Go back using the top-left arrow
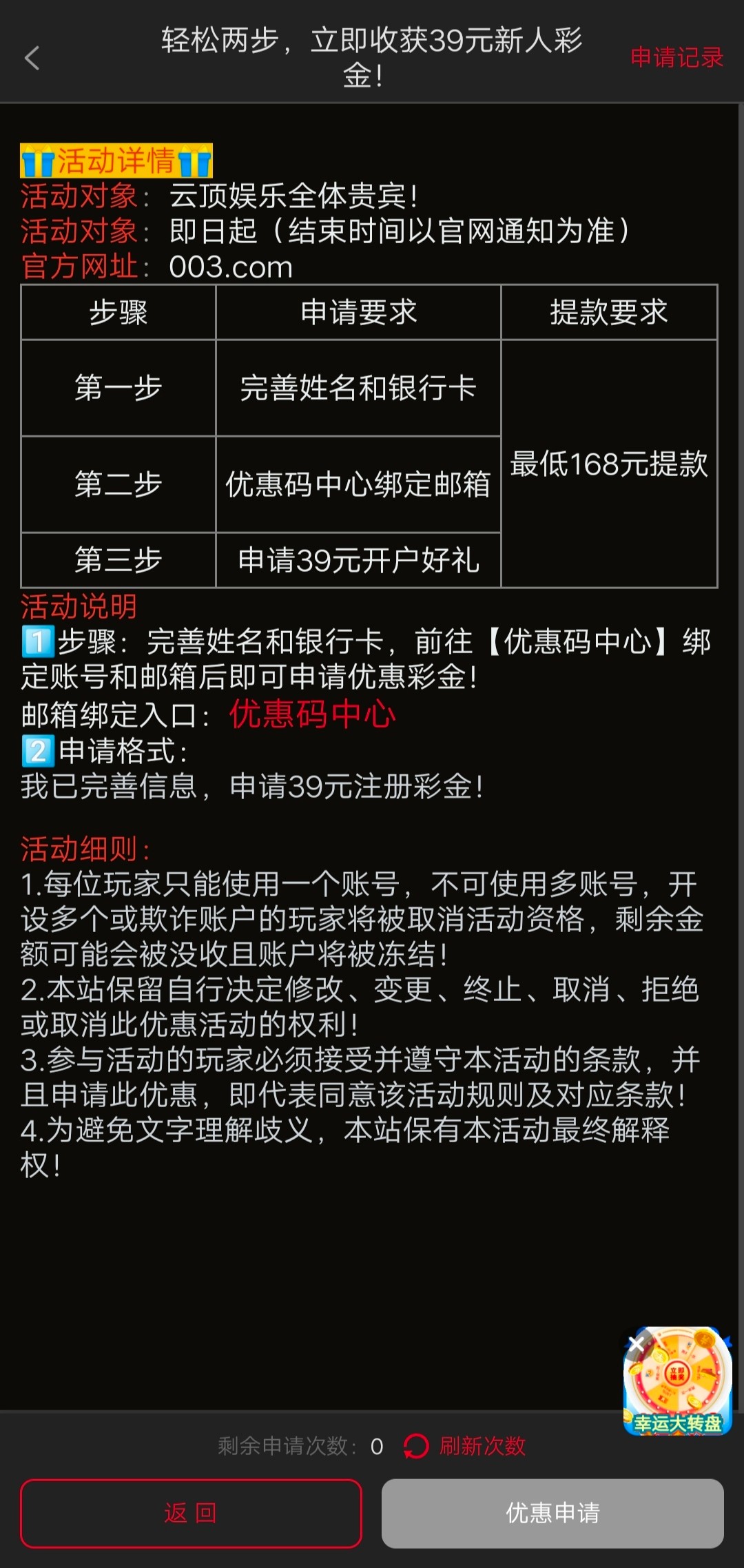 [32, 58]
